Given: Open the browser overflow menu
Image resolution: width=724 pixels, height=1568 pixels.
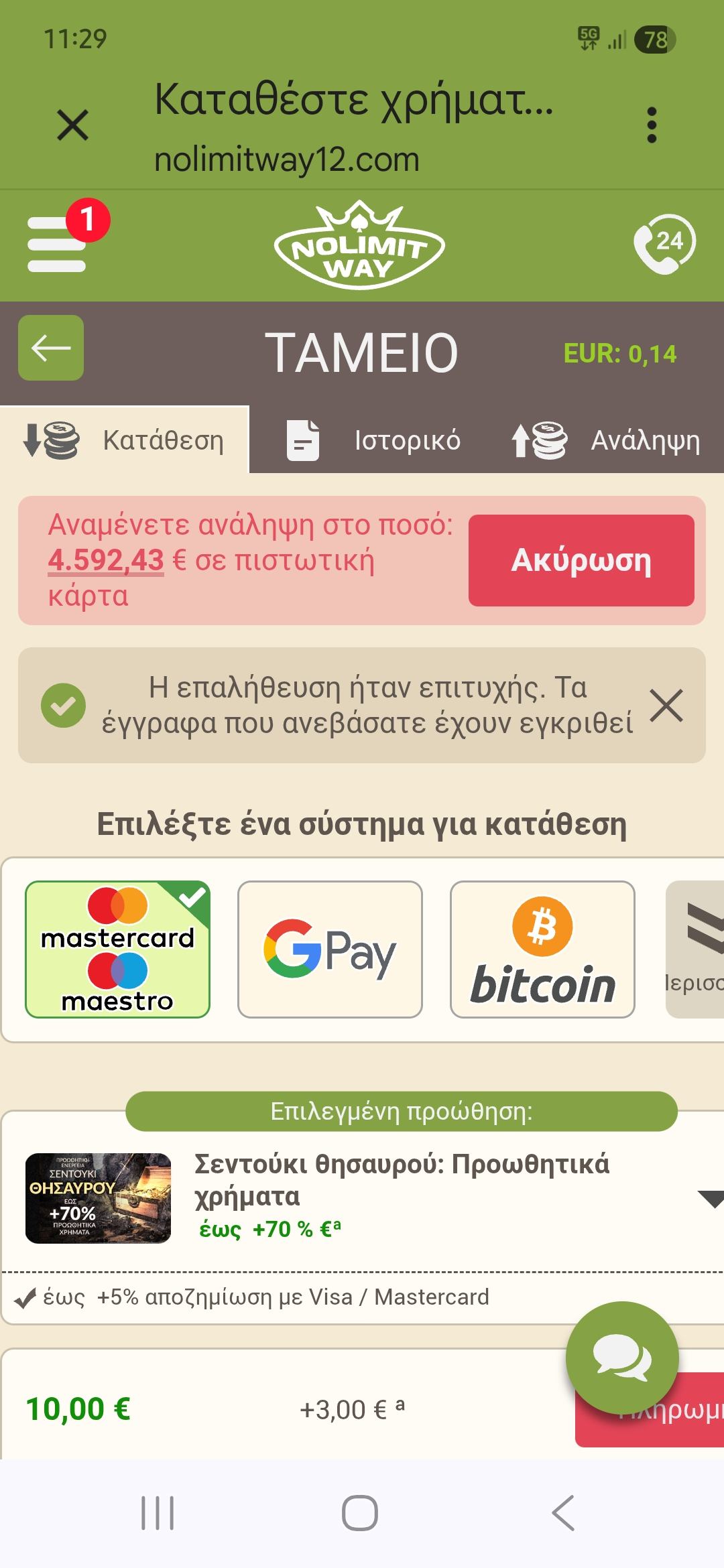Looking at the screenshot, I should (651, 125).
